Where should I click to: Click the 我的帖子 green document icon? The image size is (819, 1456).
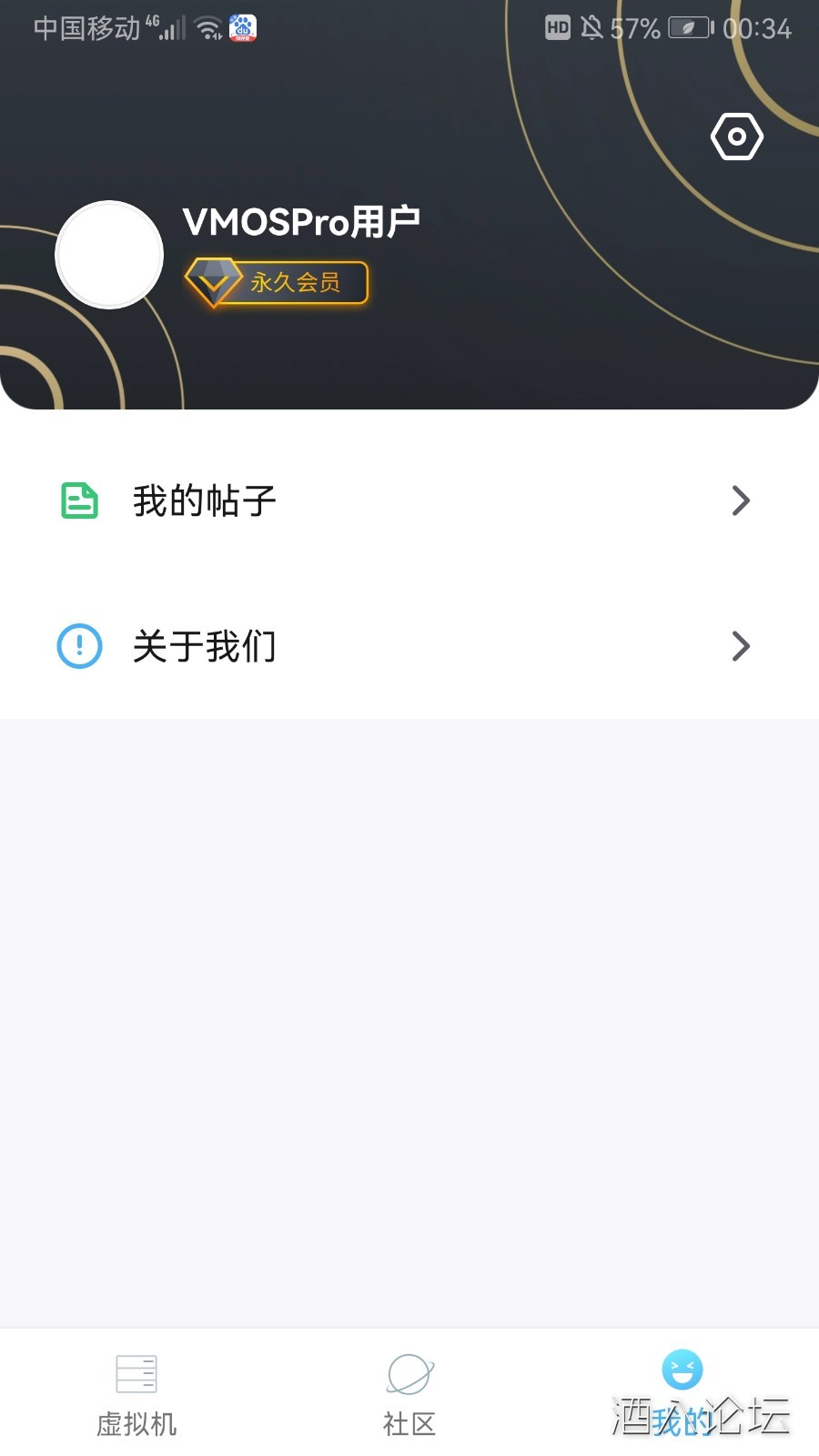coord(79,500)
